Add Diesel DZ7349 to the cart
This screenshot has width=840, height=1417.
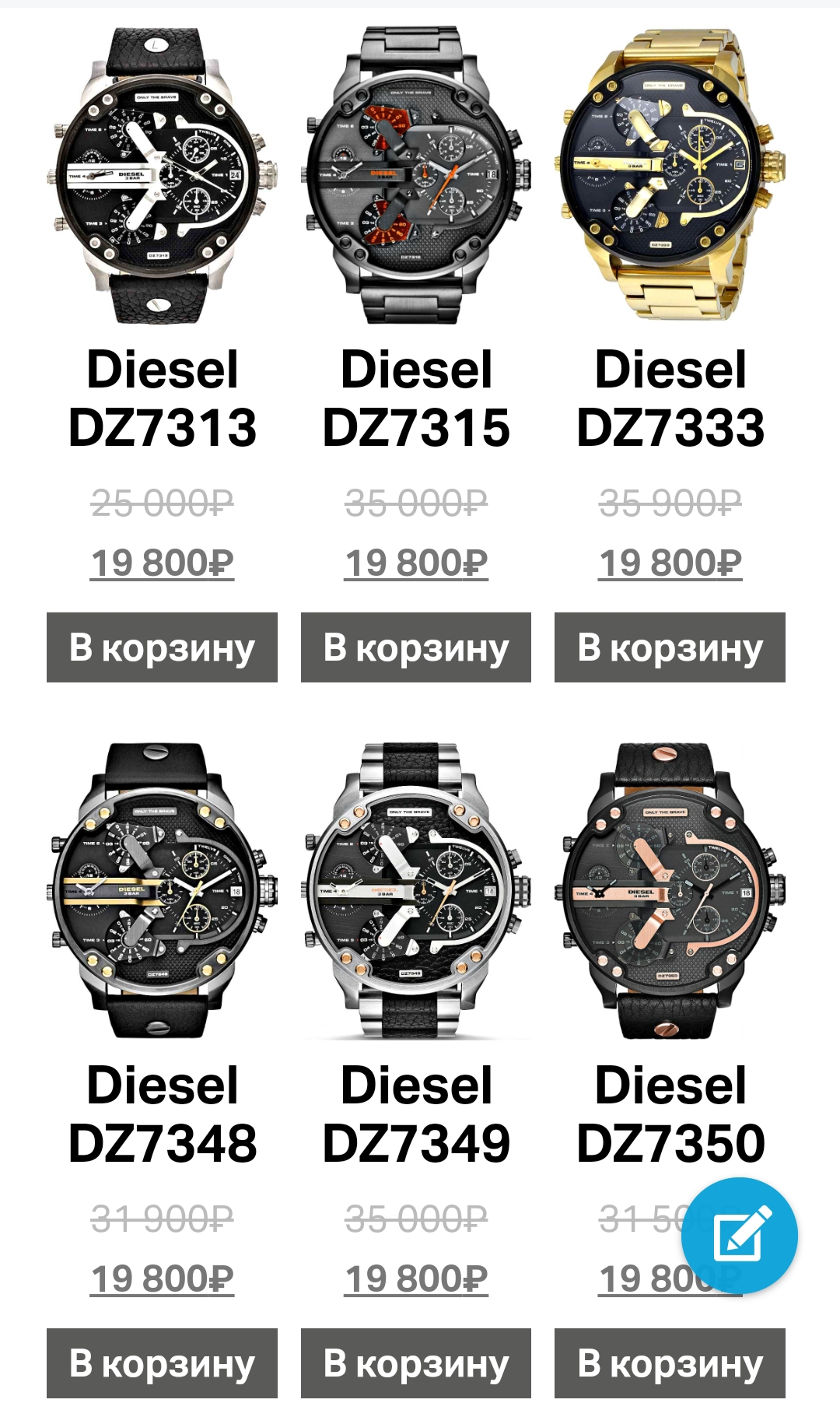(x=416, y=1363)
